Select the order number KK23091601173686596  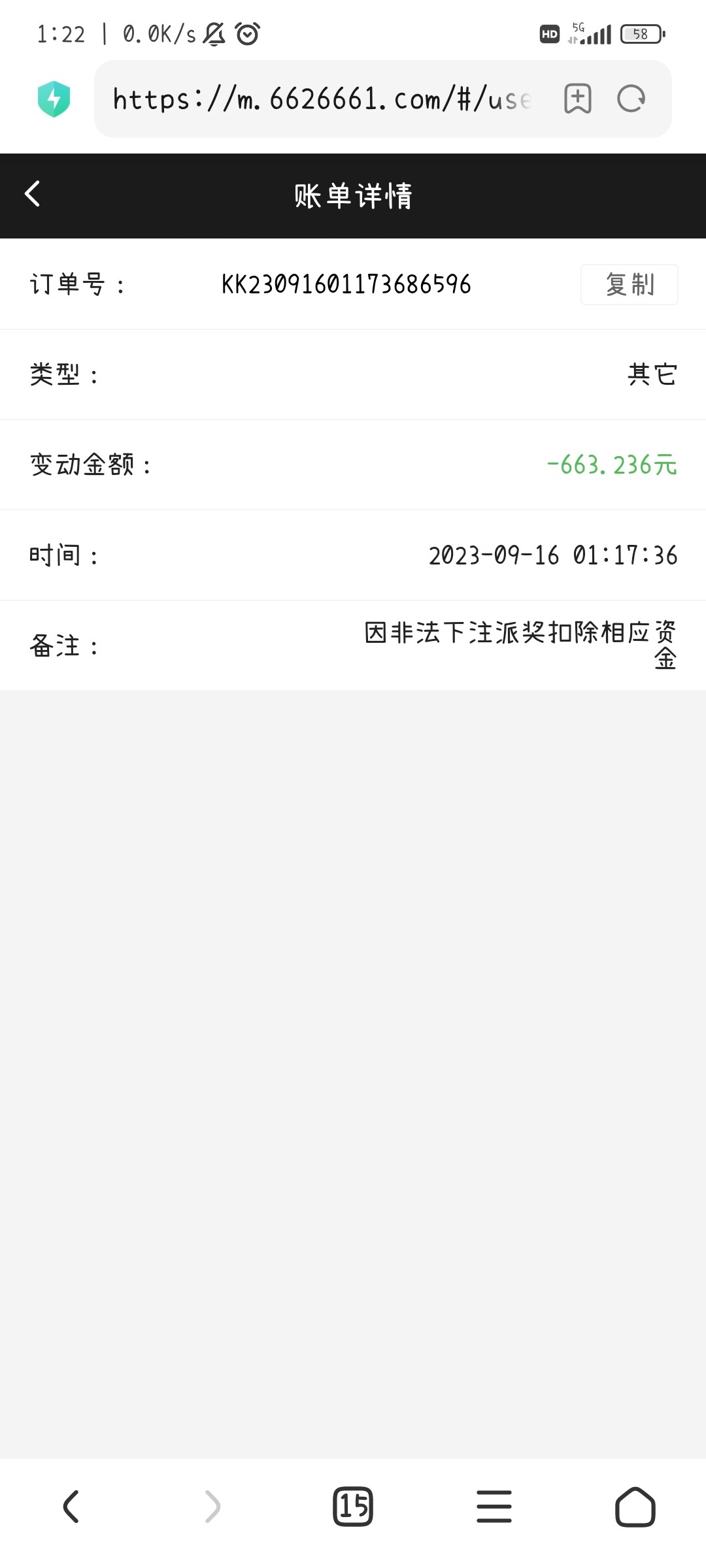click(346, 284)
